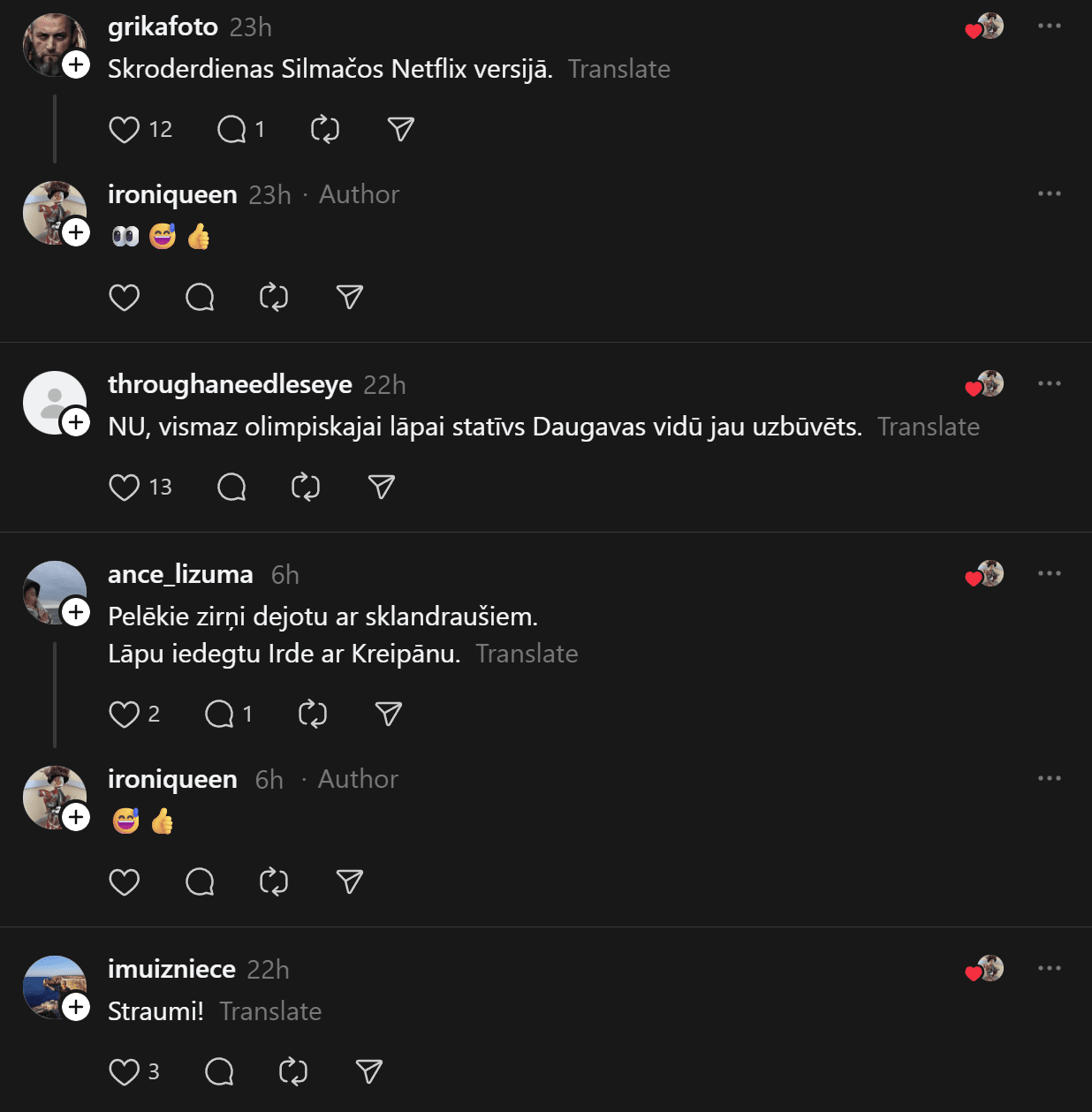Reply to throughaneedleseye's comment
This screenshot has height=1112, width=1092.
[x=231, y=488]
